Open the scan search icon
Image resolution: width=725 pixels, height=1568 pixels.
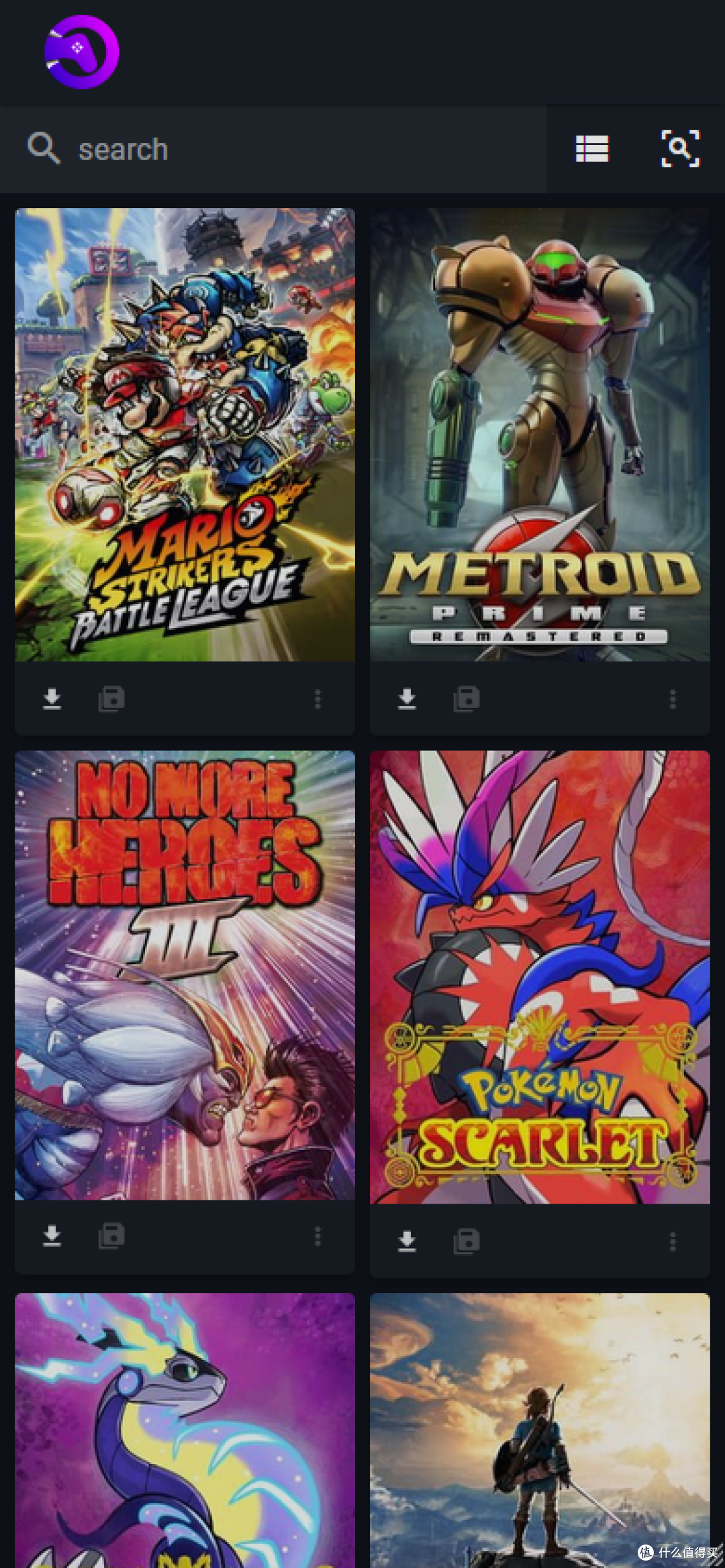pos(680,149)
